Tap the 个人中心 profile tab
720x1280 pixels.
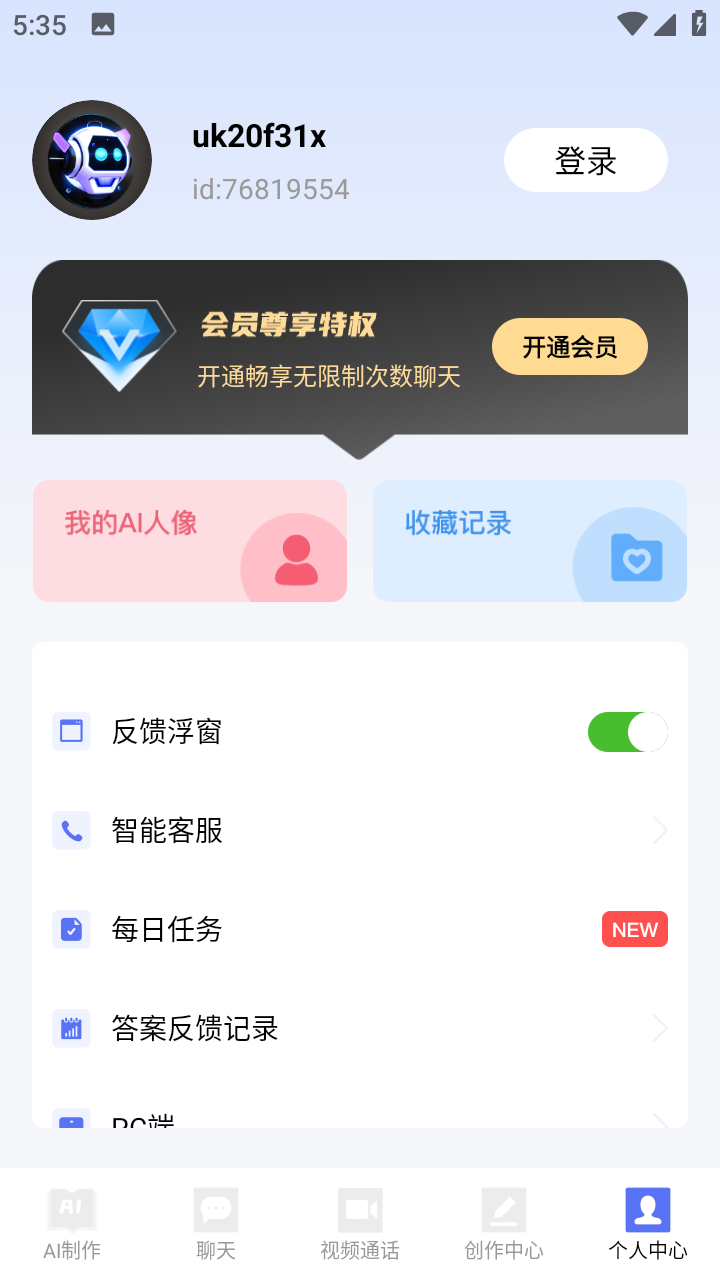pos(648,1223)
